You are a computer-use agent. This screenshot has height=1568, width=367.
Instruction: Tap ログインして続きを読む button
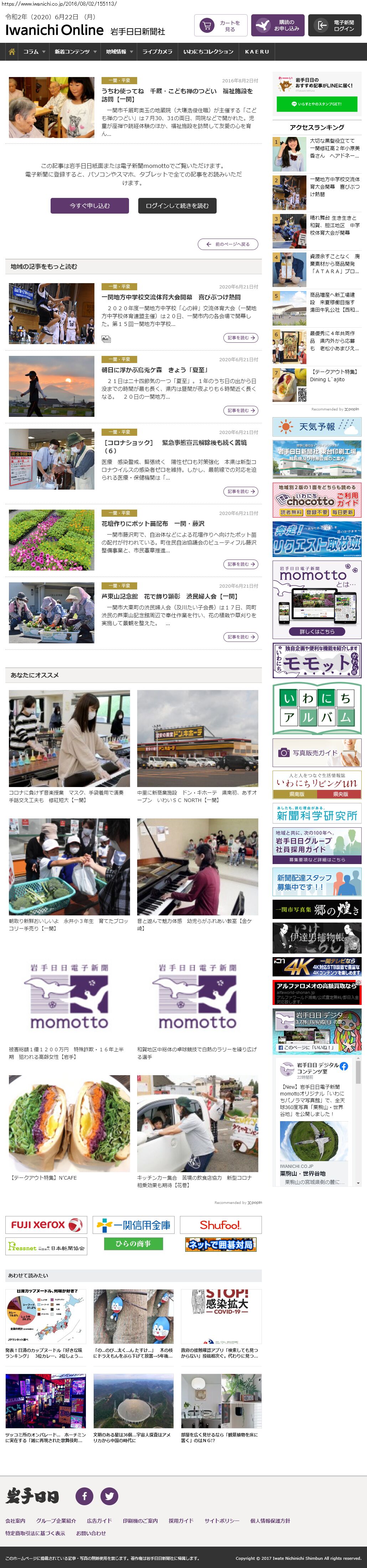(176, 206)
